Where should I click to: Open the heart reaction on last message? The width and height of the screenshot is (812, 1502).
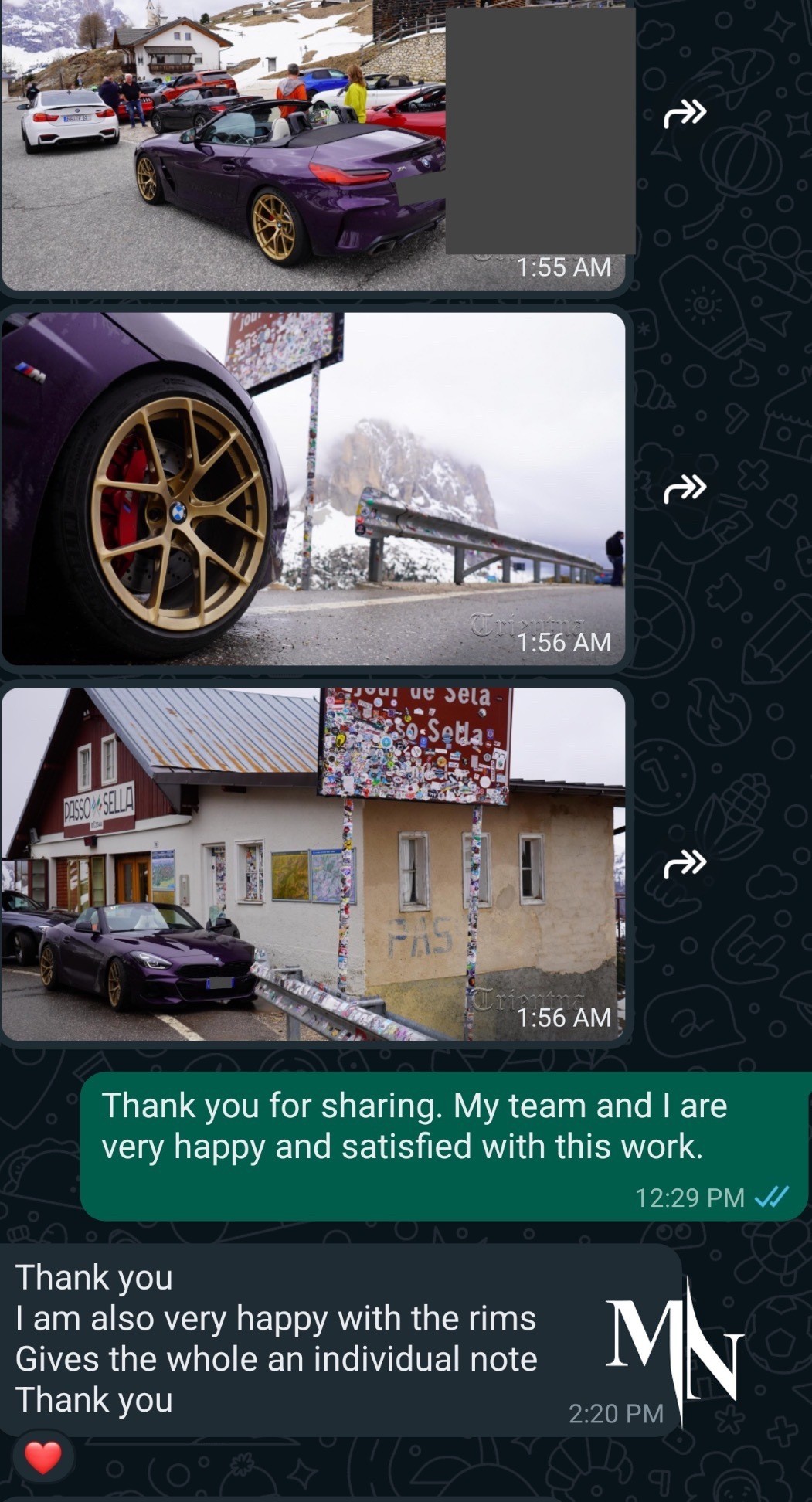tap(43, 1457)
